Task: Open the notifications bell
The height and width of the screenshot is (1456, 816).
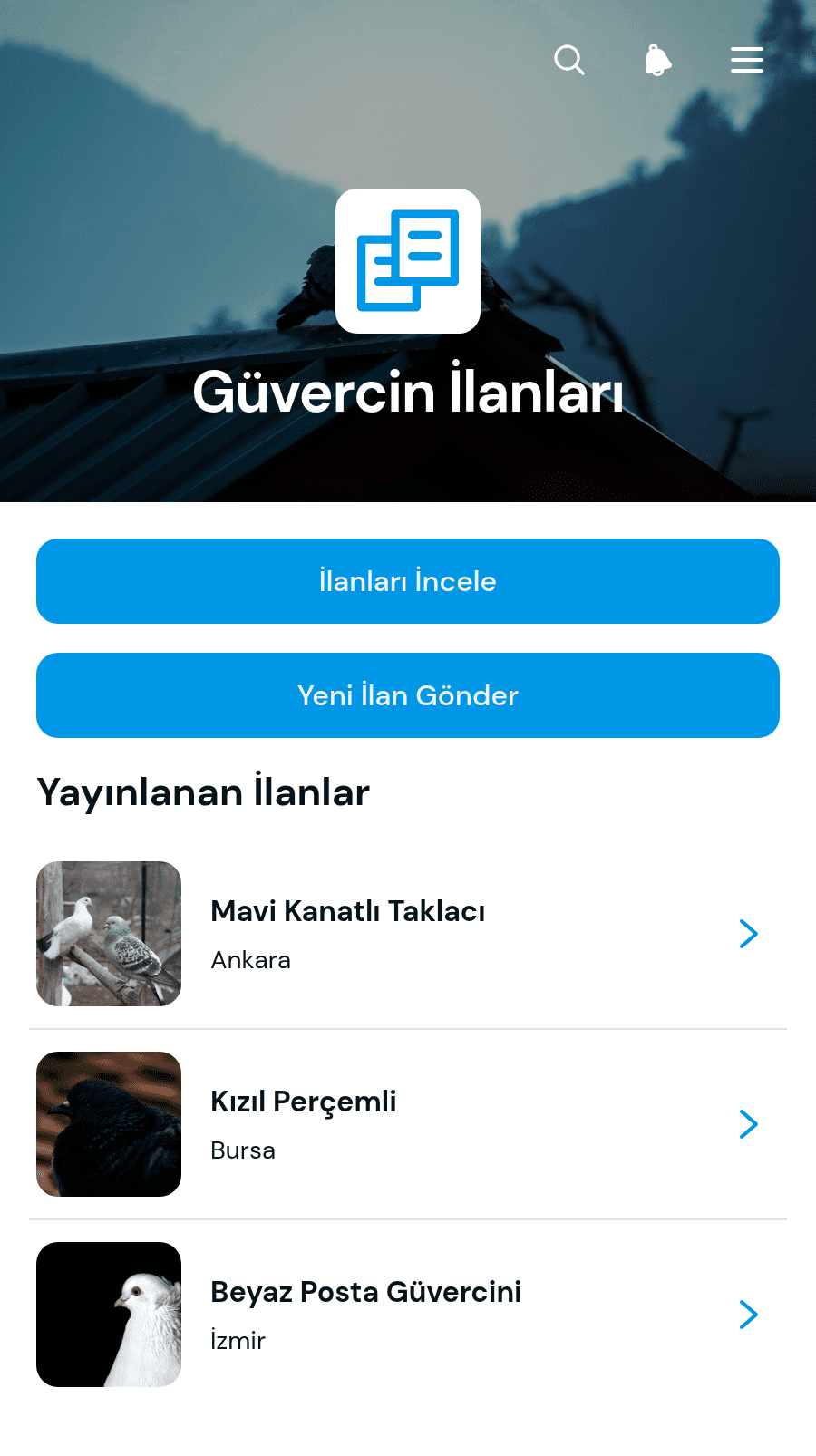Action: 657,60
